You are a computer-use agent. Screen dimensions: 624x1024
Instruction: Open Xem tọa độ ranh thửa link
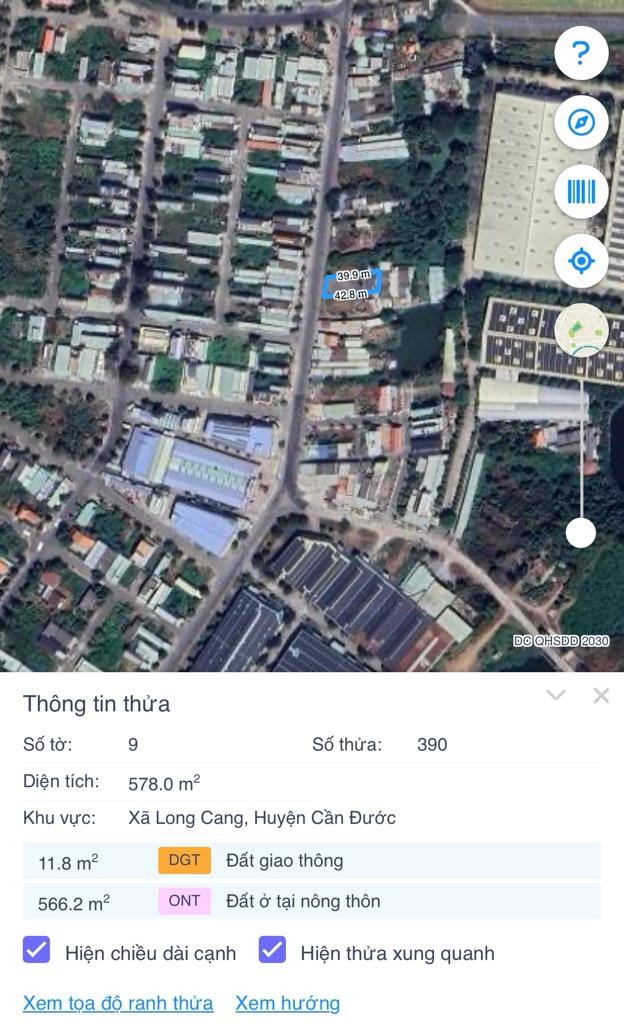coord(118,1003)
